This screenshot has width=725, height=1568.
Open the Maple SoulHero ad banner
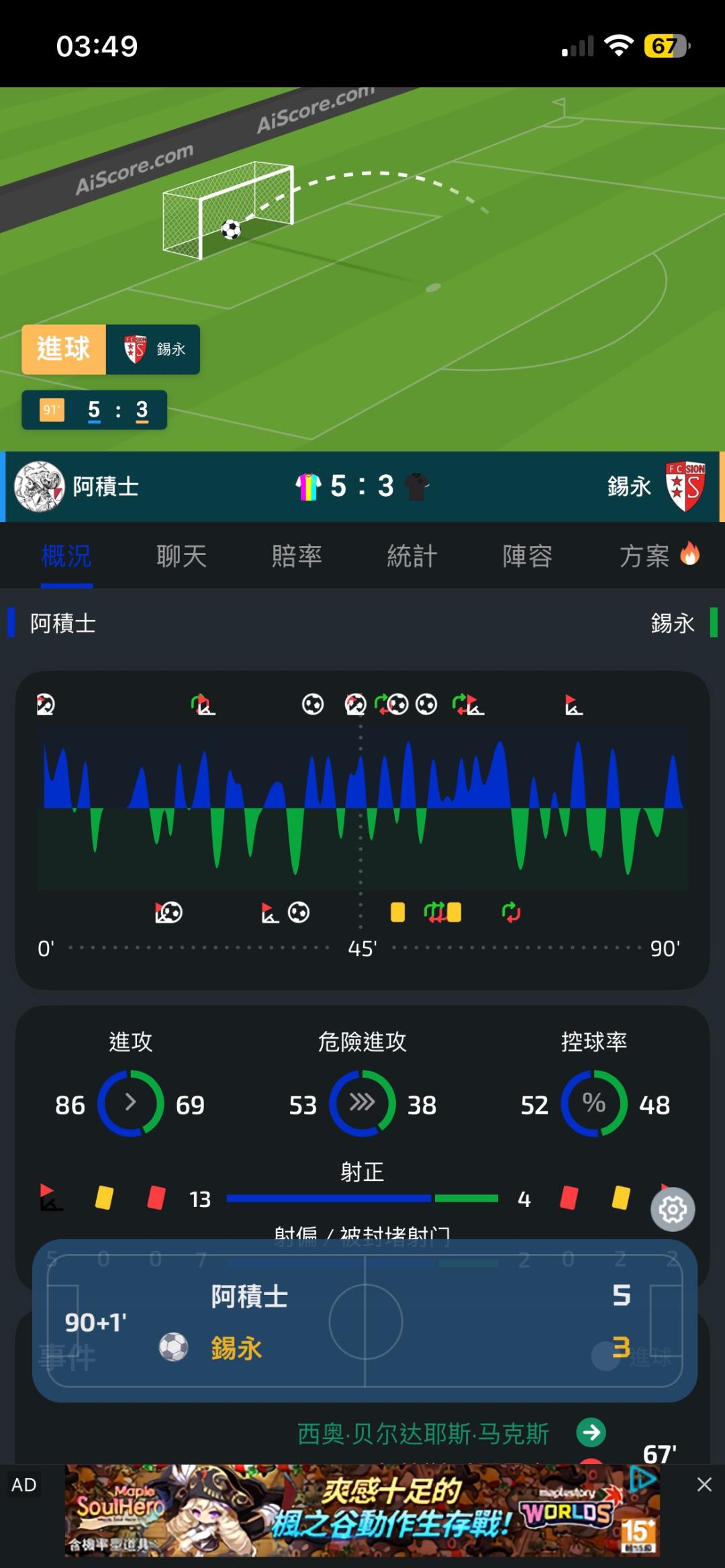(362, 1511)
